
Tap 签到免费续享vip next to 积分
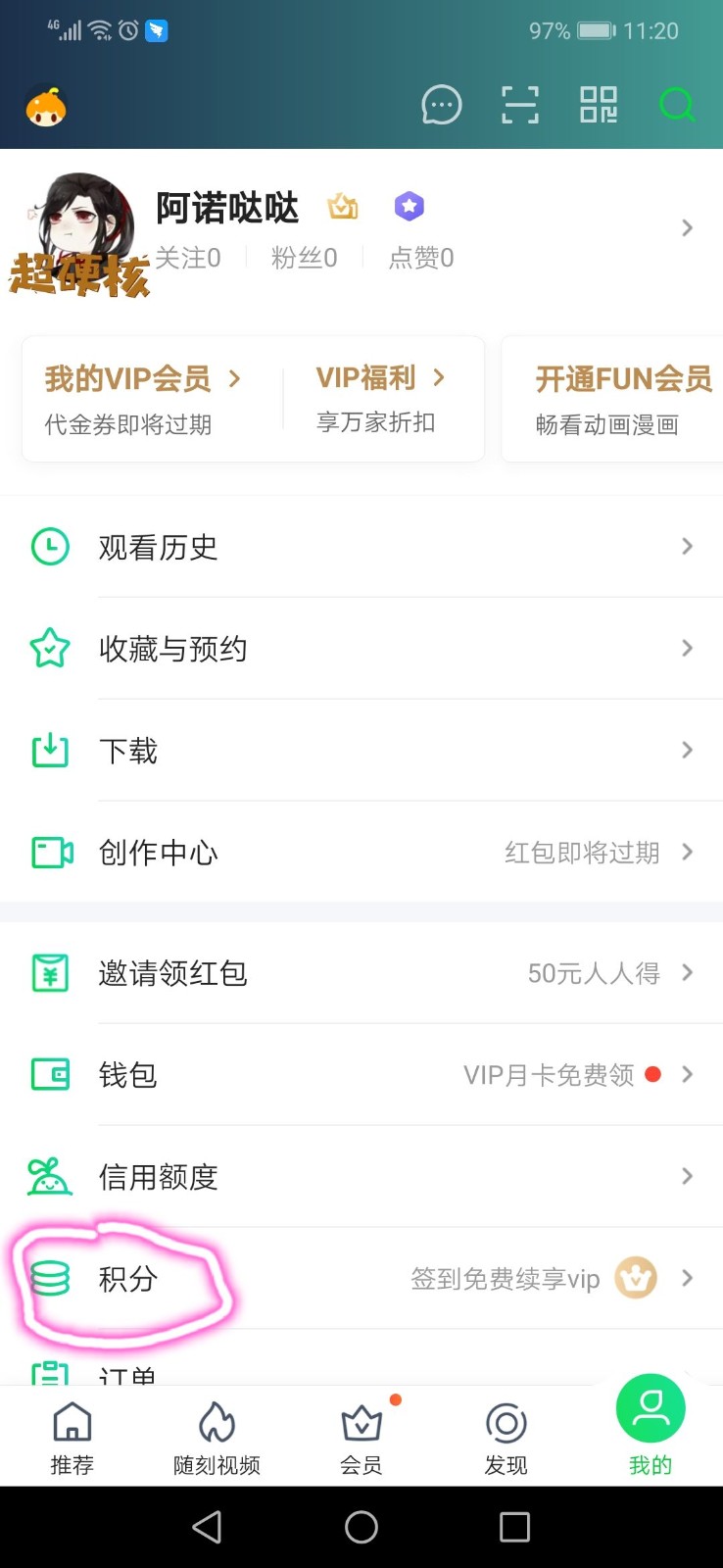click(x=506, y=1279)
